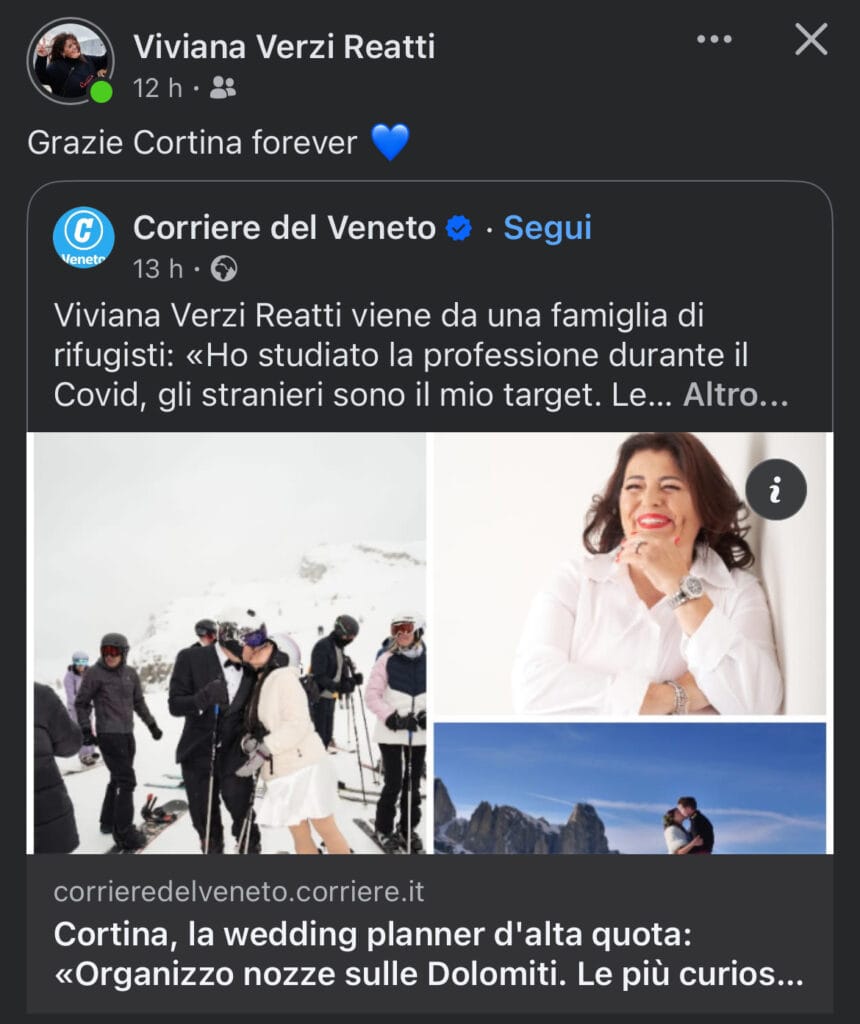
Task: Open Viviana Verzi Reatti's profile picture
Action: (x=71, y=61)
